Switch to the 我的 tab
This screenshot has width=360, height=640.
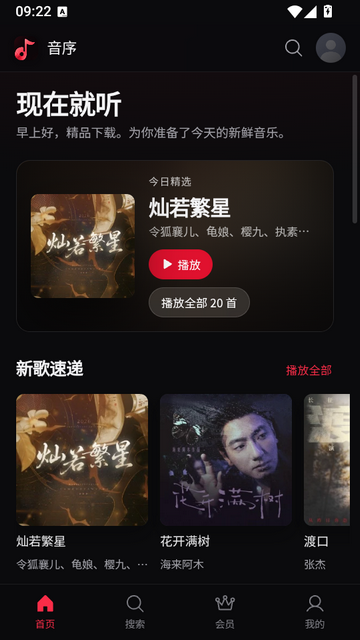315,612
